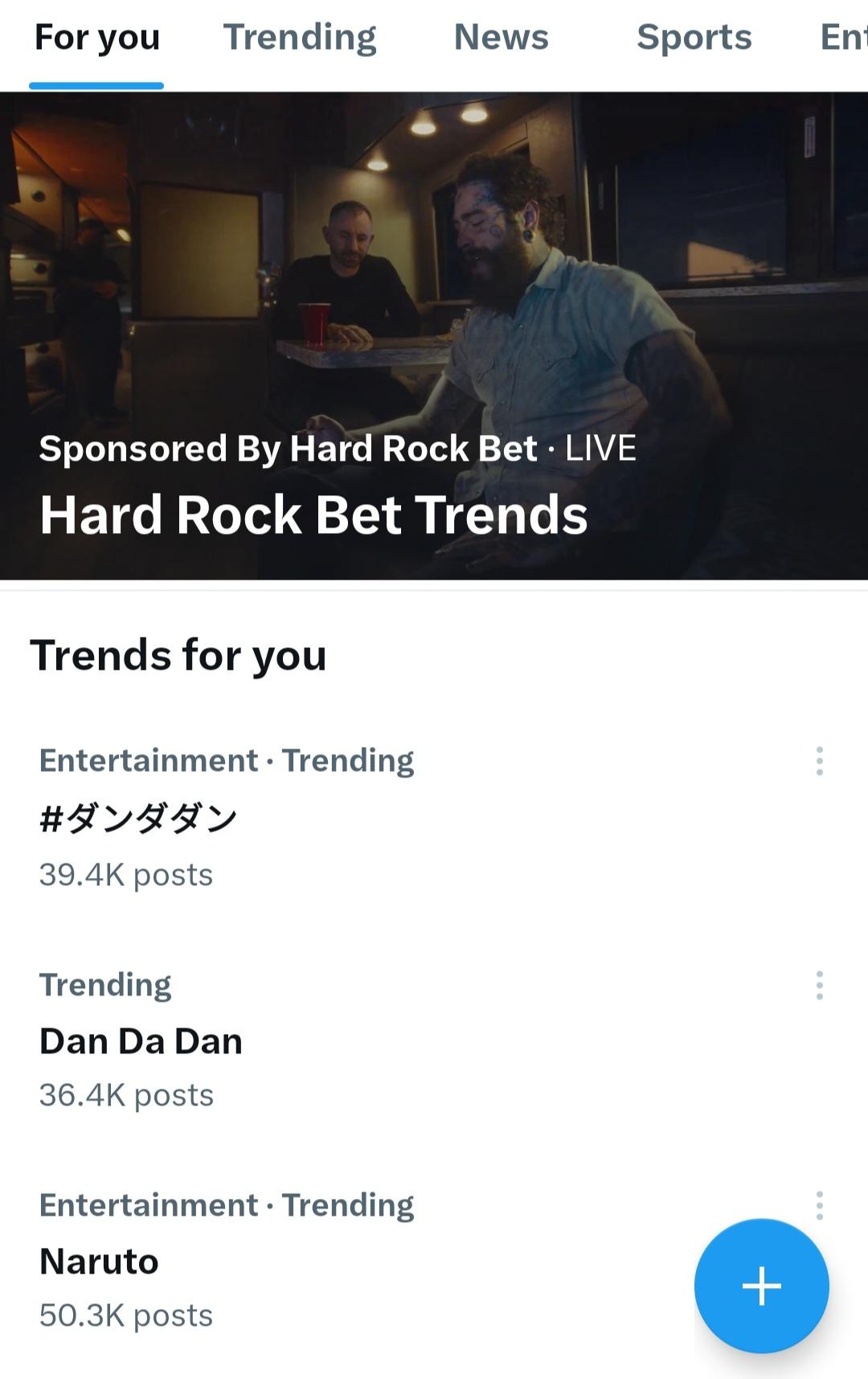Tap the Entertainment · Trending label above Naruto
Screen dimensions: 868x1379
click(x=226, y=1205)
